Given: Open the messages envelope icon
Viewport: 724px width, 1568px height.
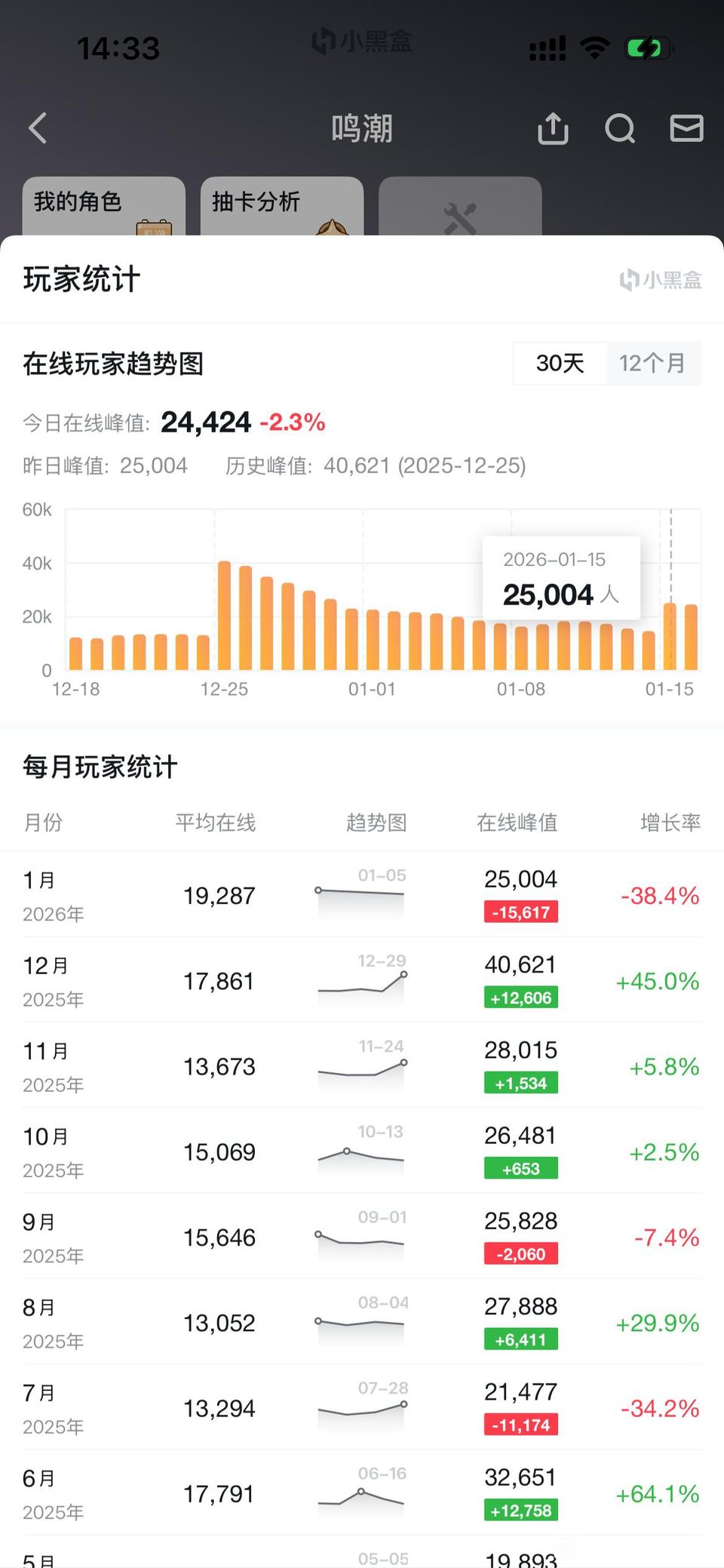Looking at the screenshot, I should pyautogui.click(x=686, y=128).
